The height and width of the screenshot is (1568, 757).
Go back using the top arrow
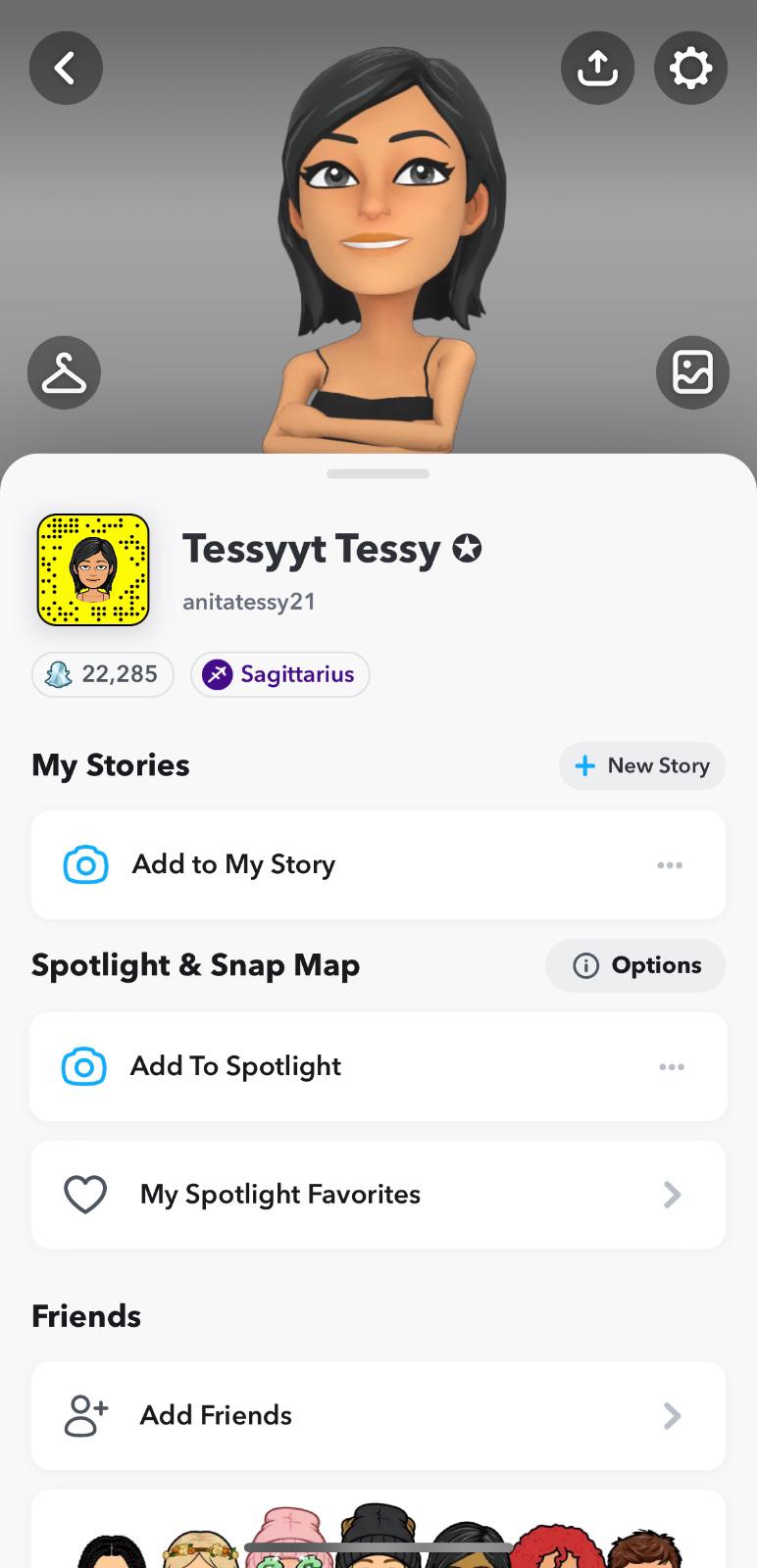point(66,68)
